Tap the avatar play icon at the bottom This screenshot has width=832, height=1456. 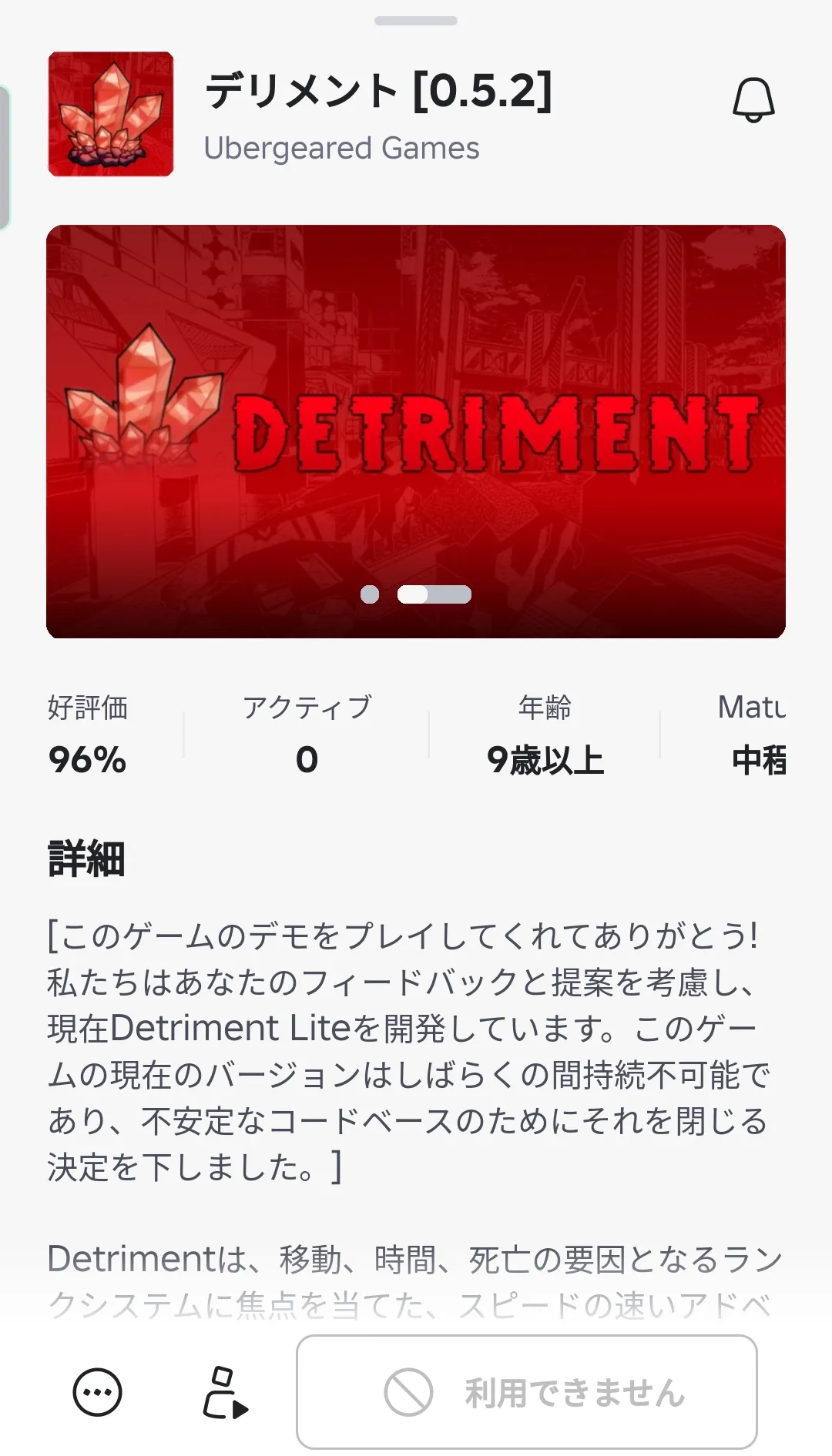tap(225, 1392)
